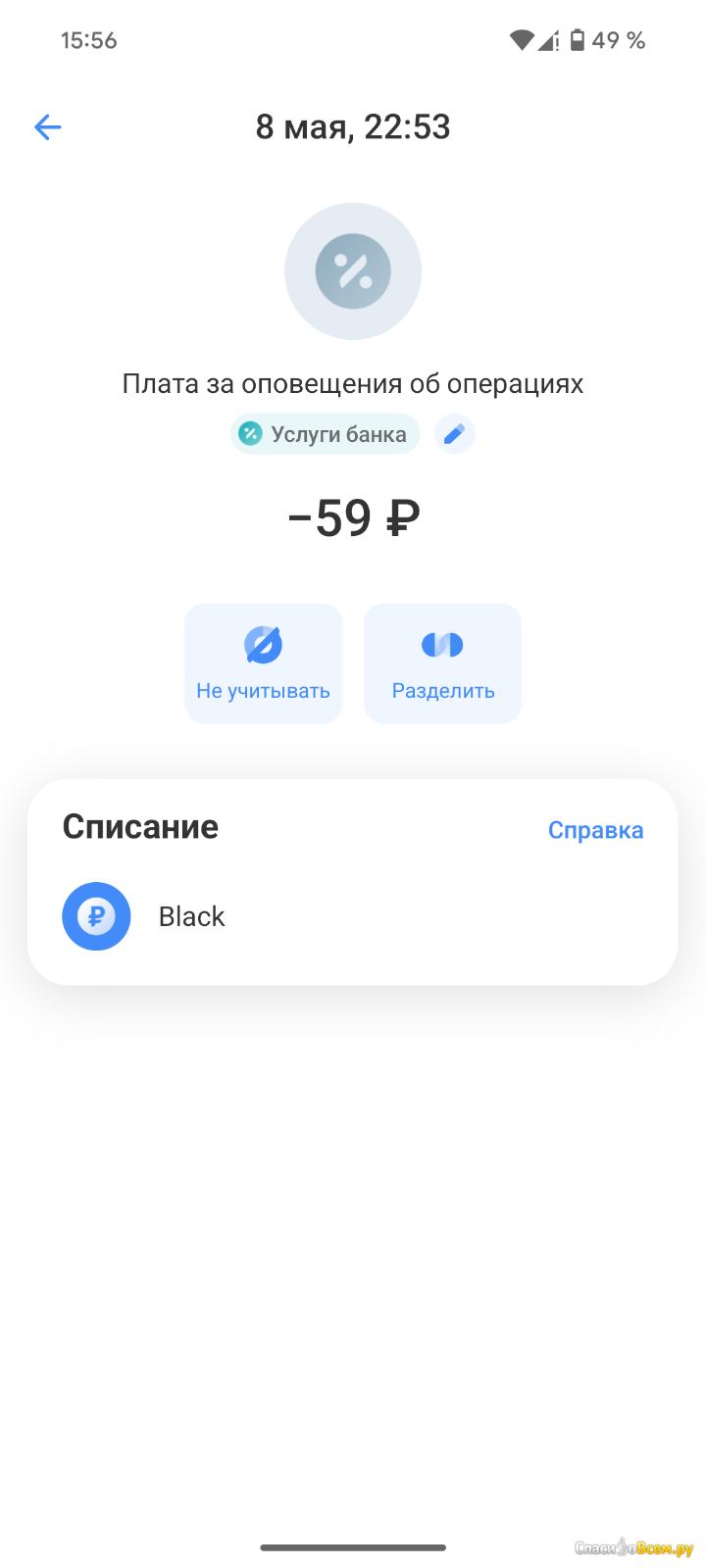The image size is (706, 1568).
Task: Open the Black account row
Action: coord(353,916)
